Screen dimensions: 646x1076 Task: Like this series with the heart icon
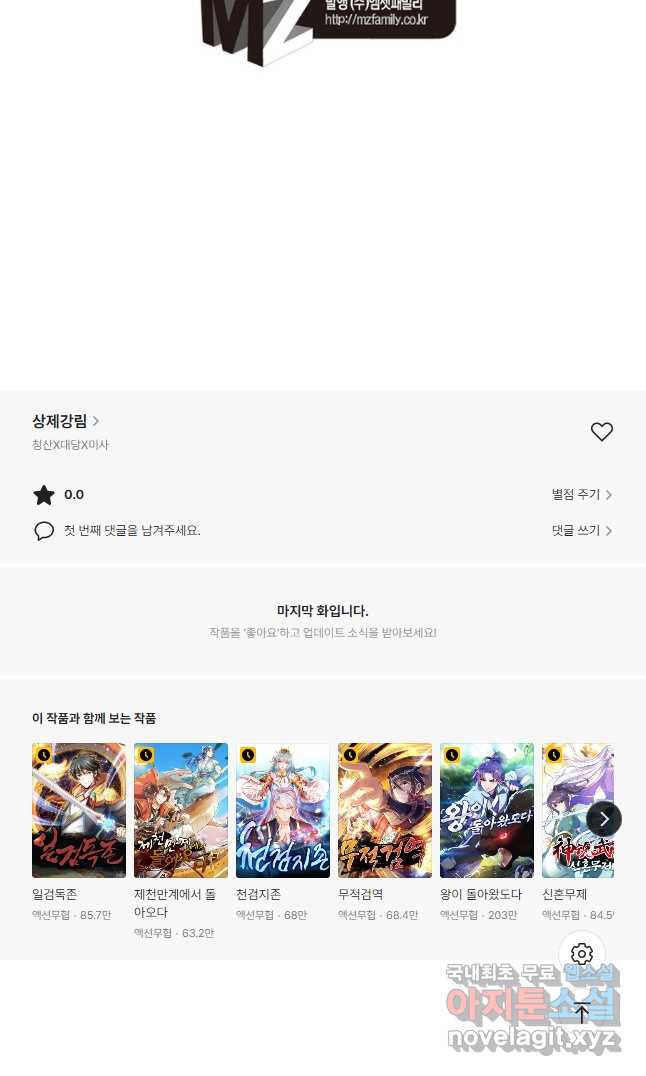coord(601,432)
